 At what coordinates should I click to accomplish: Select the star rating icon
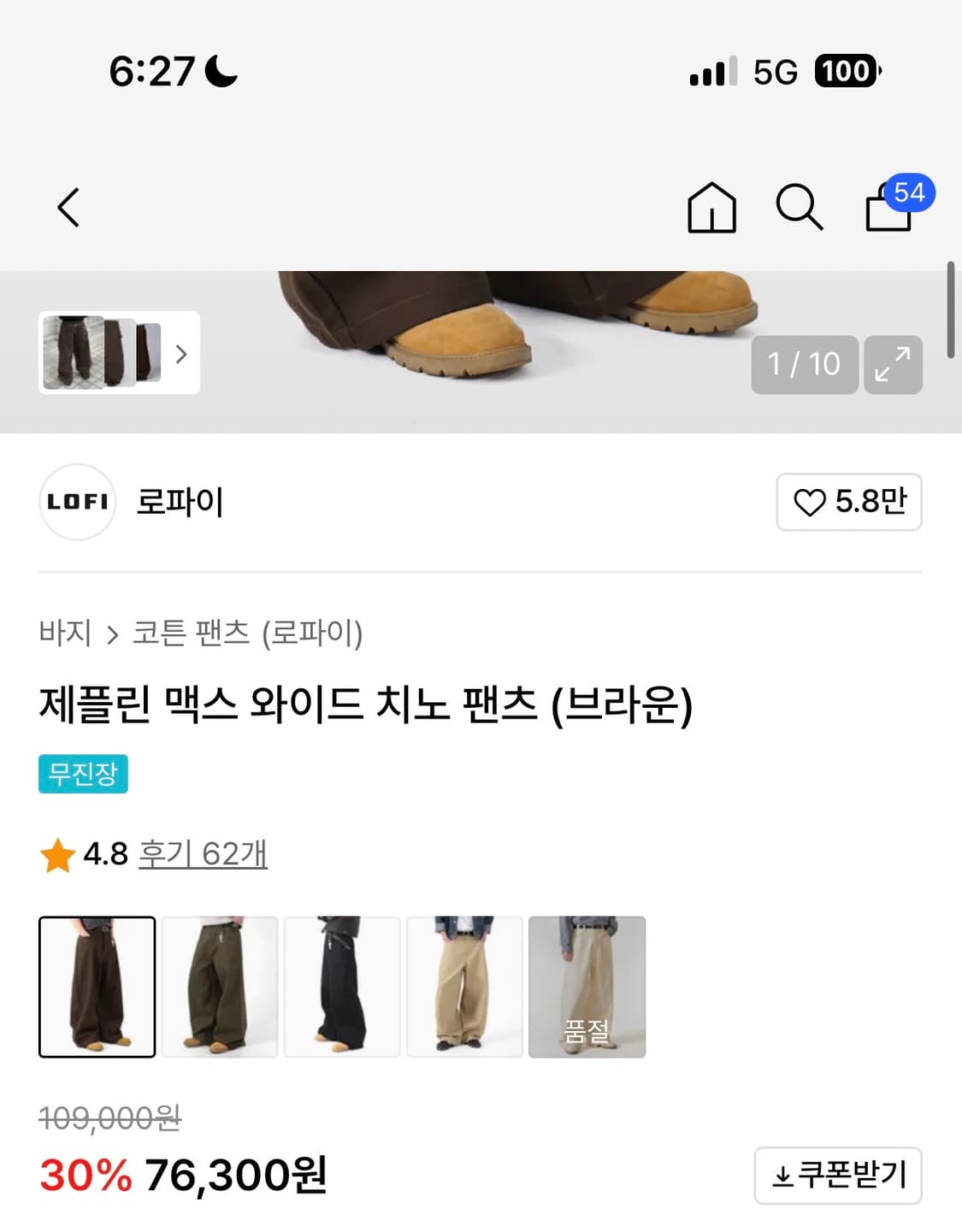57,854
